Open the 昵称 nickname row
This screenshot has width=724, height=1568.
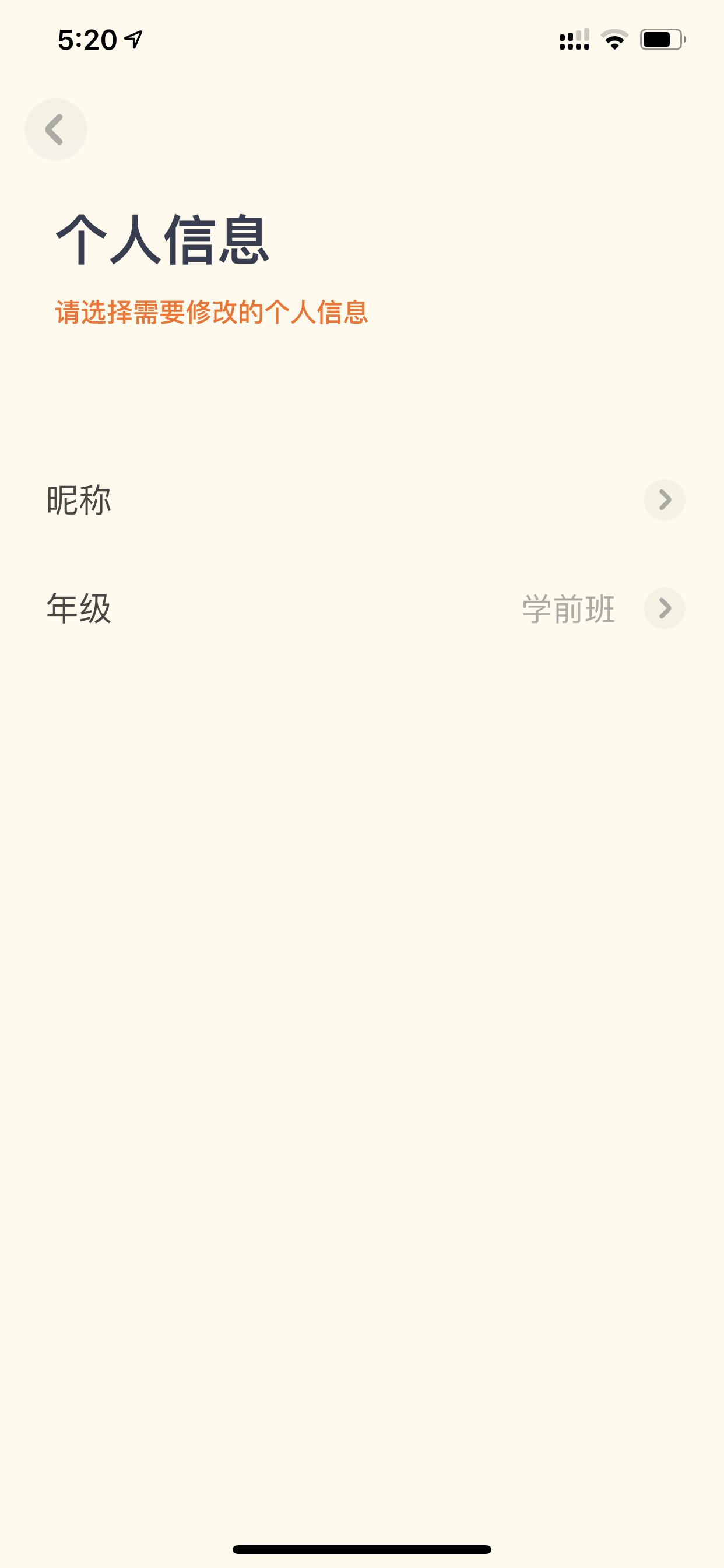365,500
